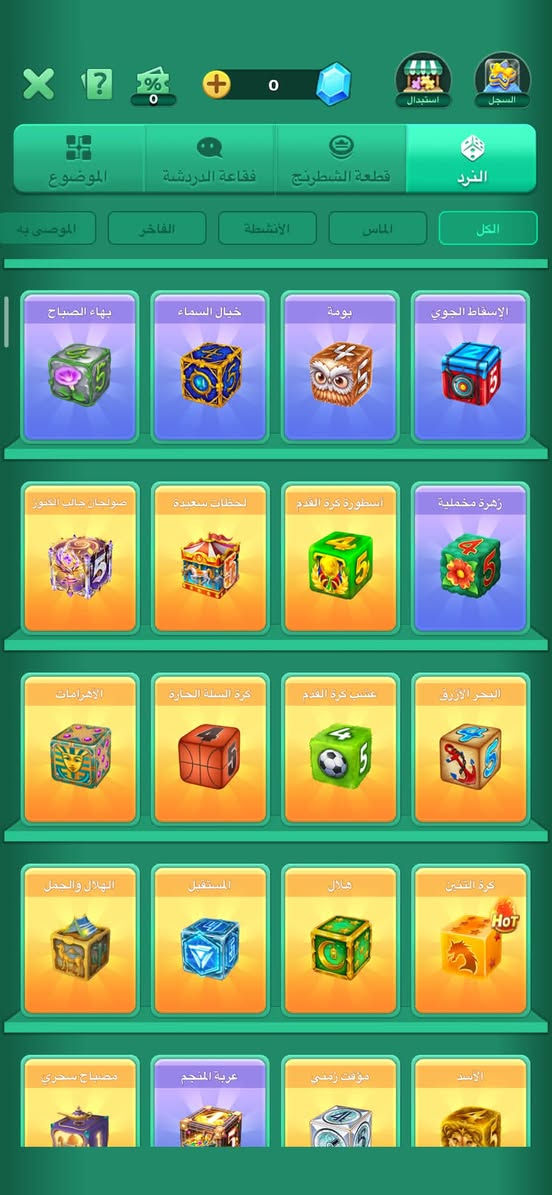Screen dimensions: 552x1195
Task: Select the الماس filter chip
Action: (x=377, y=228)
